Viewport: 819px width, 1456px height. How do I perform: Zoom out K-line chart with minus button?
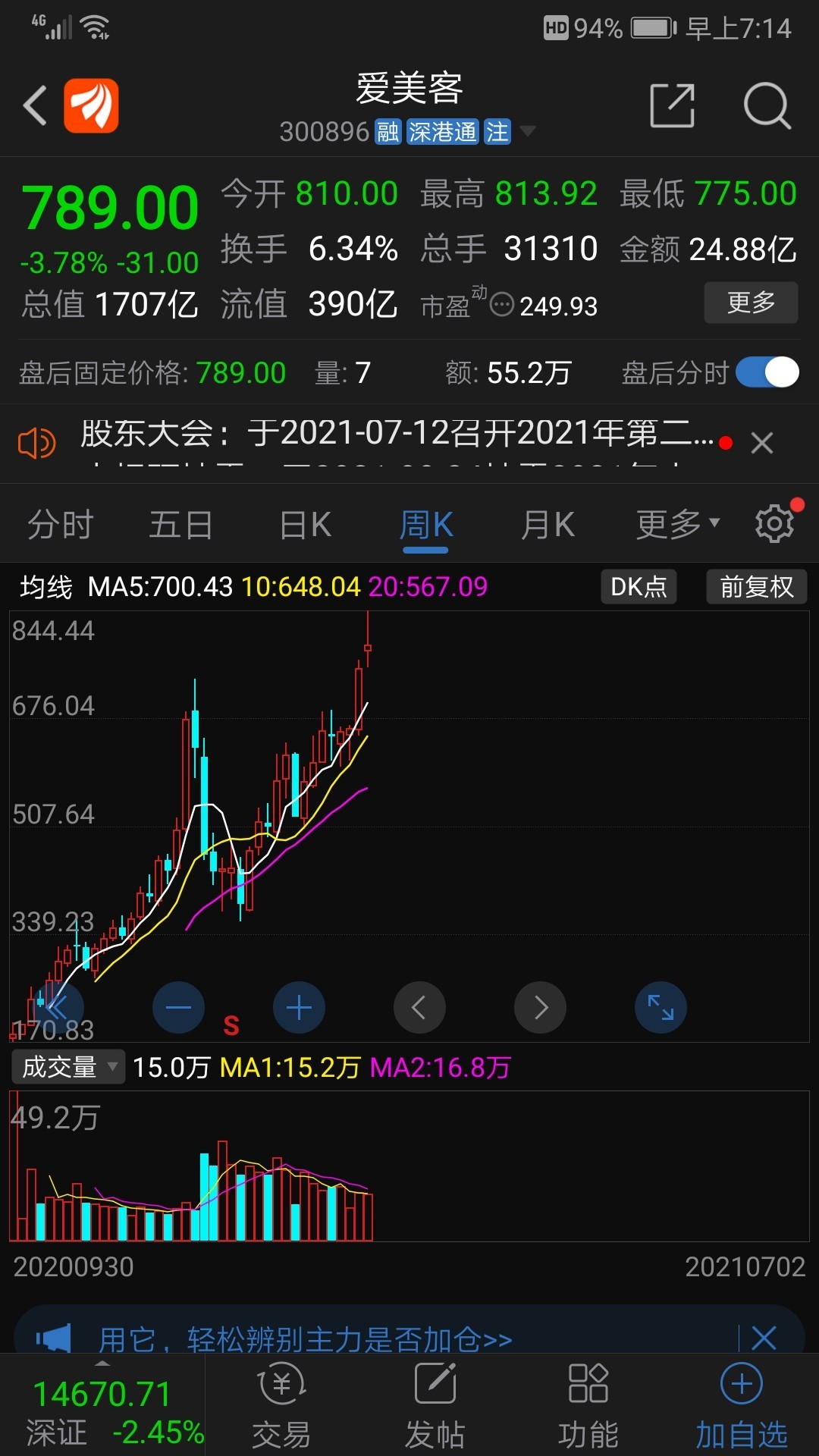178,1007
